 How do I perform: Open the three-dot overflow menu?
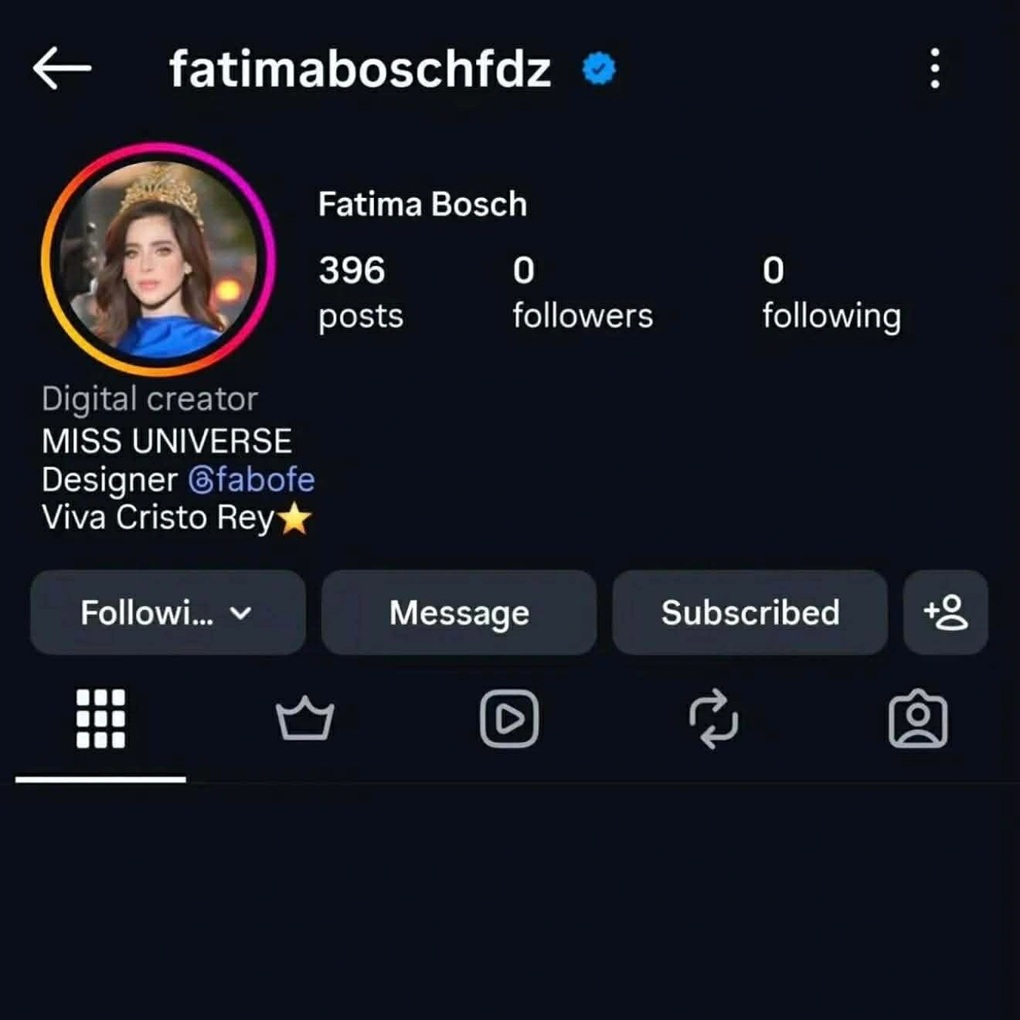click(x=935, y=69)
